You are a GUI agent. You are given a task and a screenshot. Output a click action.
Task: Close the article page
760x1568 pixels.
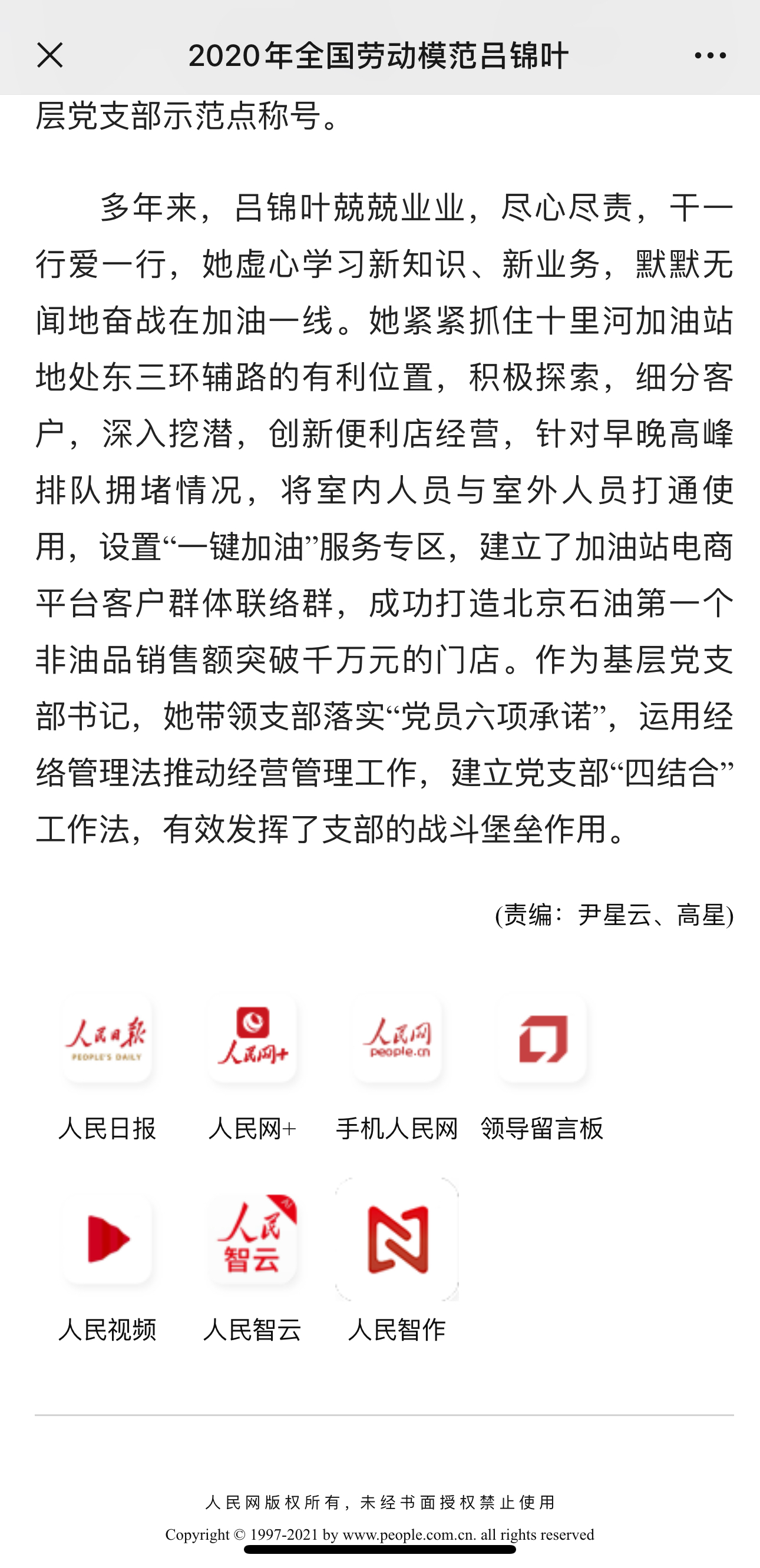coord(50,55)
